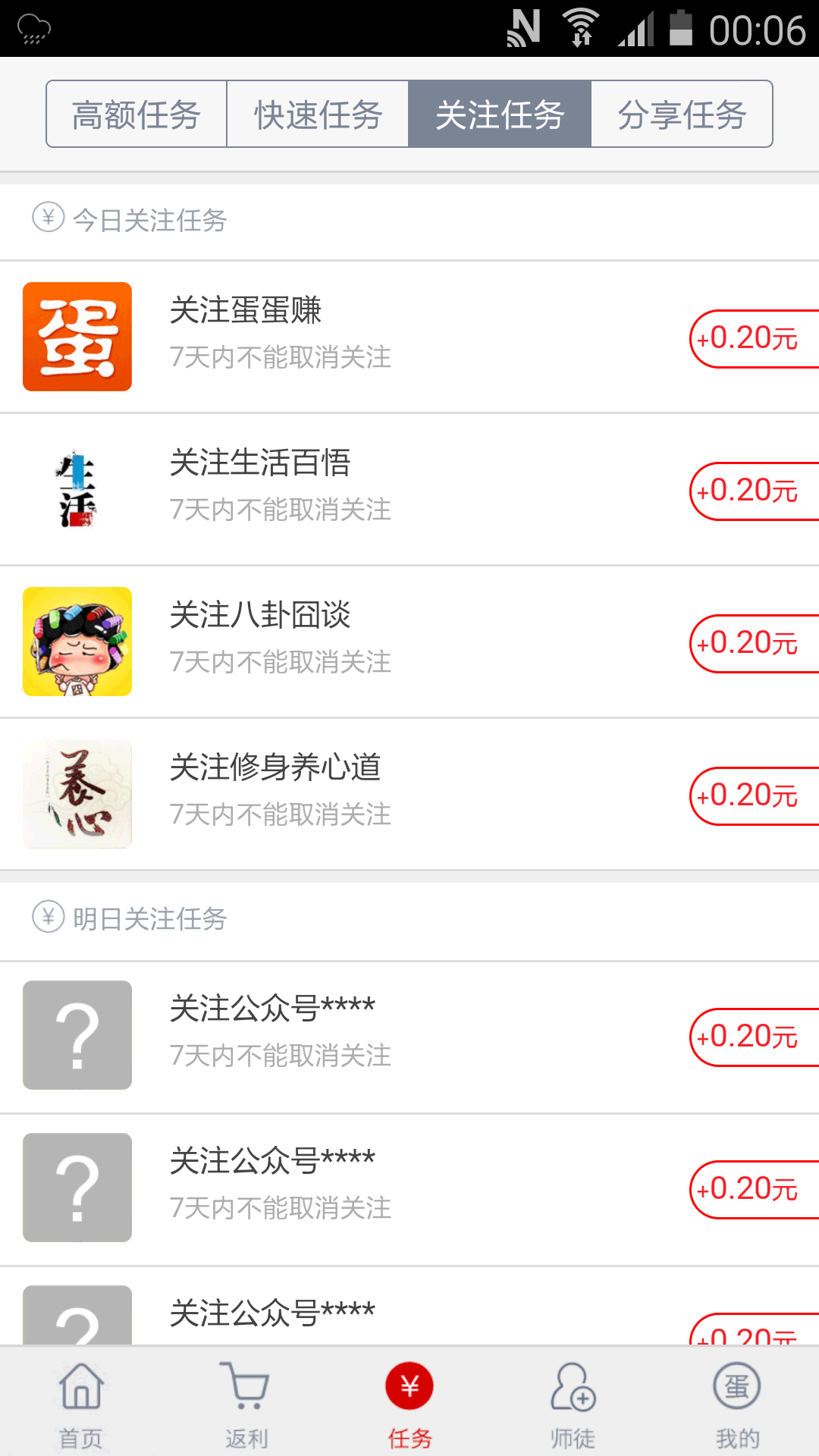Select the 关注任务 tab
819x1456 pixels.
tap(500, 115)
